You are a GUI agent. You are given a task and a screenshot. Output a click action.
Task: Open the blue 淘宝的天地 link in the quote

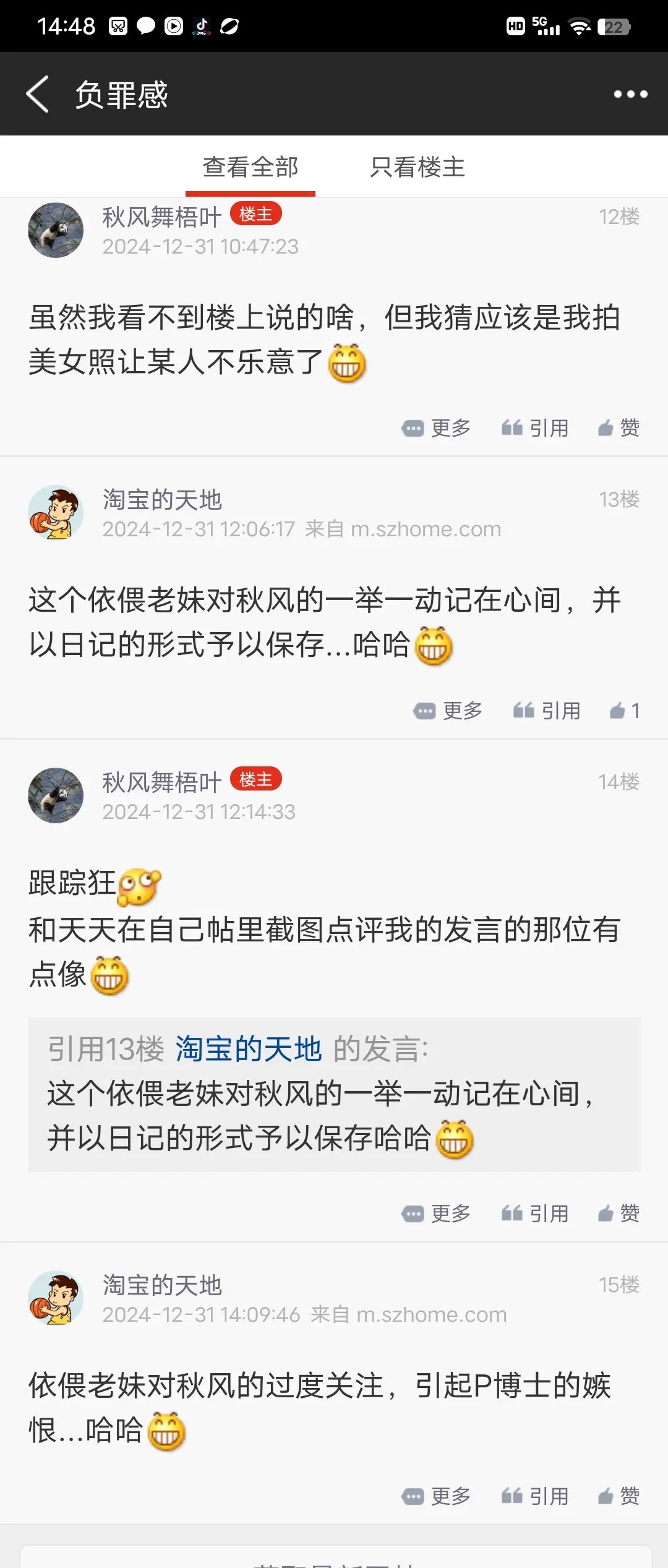click(249, 1049)
